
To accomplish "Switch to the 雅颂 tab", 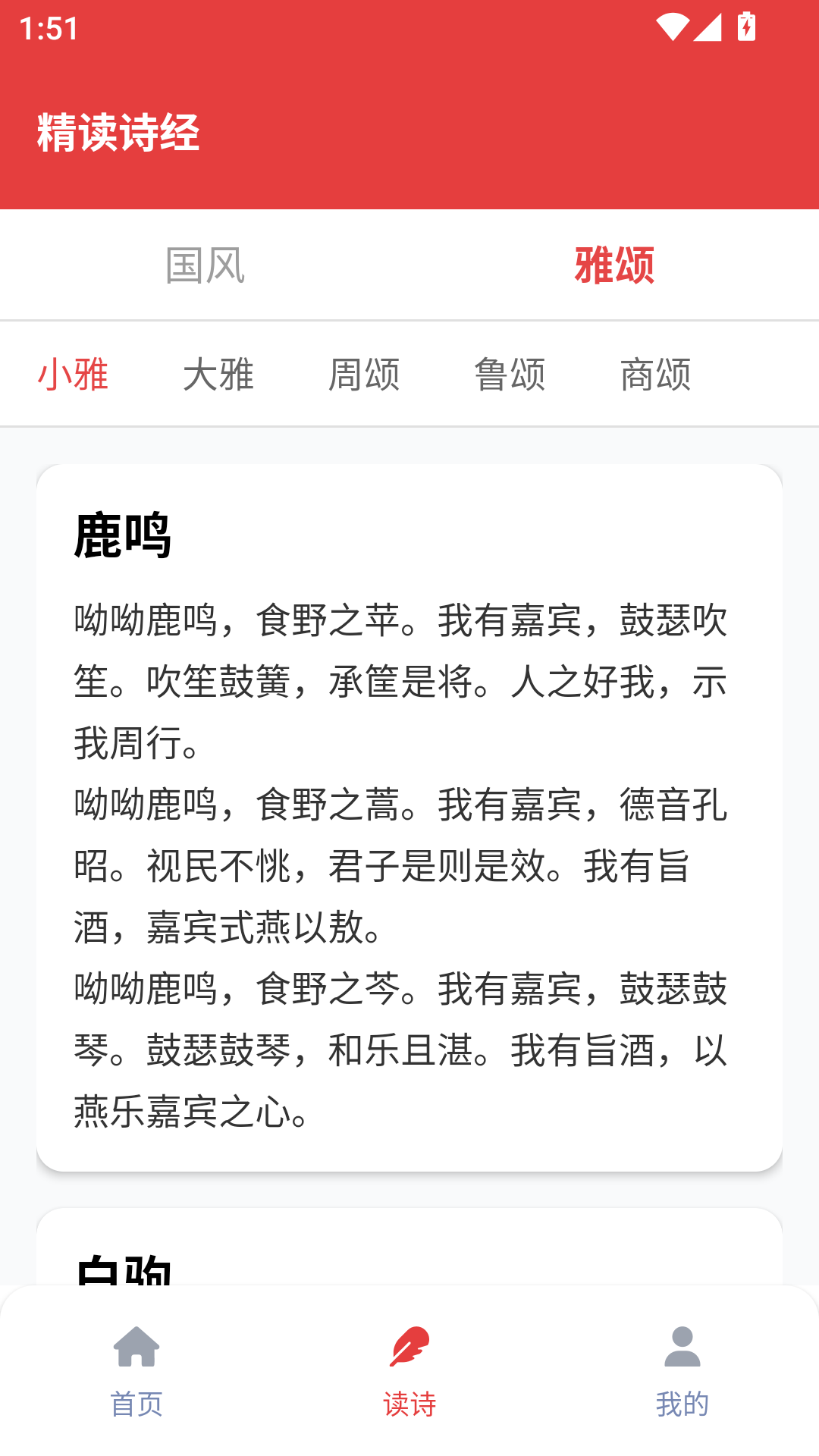I will pos(614,265).
